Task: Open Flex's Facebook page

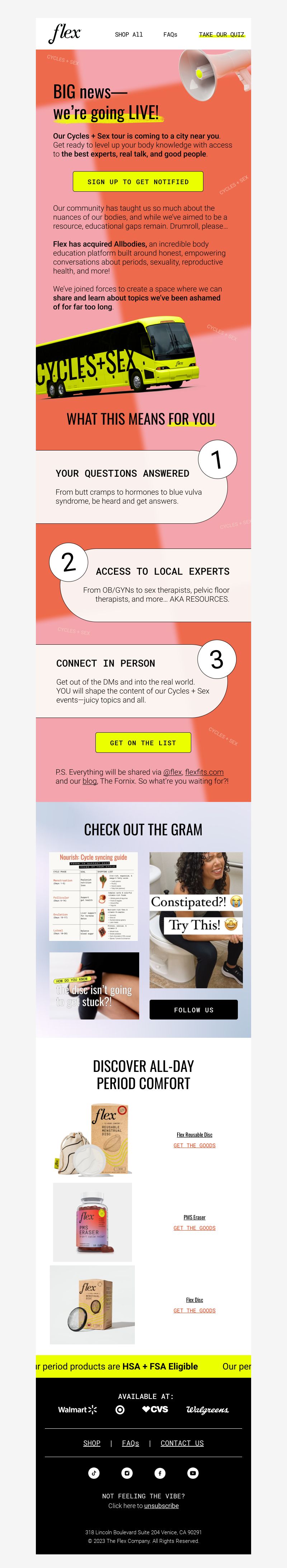Action: 160,1473
